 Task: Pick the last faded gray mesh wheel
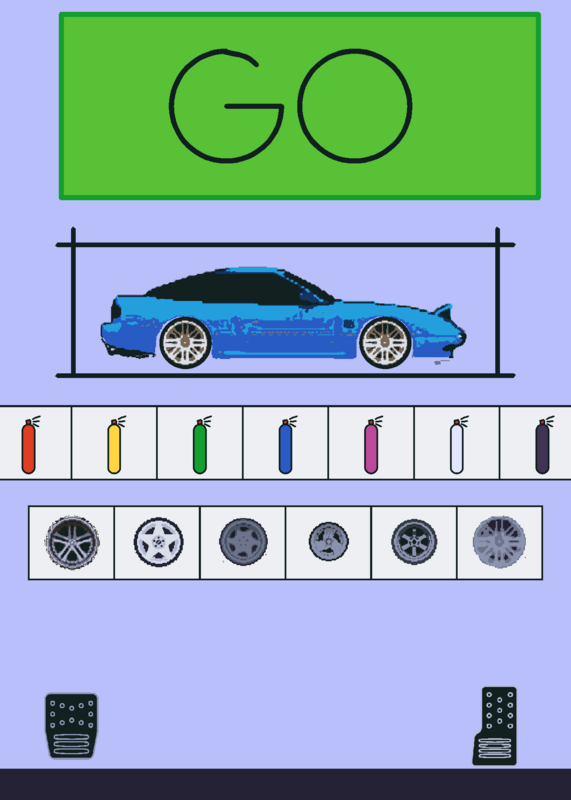pyautogui.click(x=500, y=542)
